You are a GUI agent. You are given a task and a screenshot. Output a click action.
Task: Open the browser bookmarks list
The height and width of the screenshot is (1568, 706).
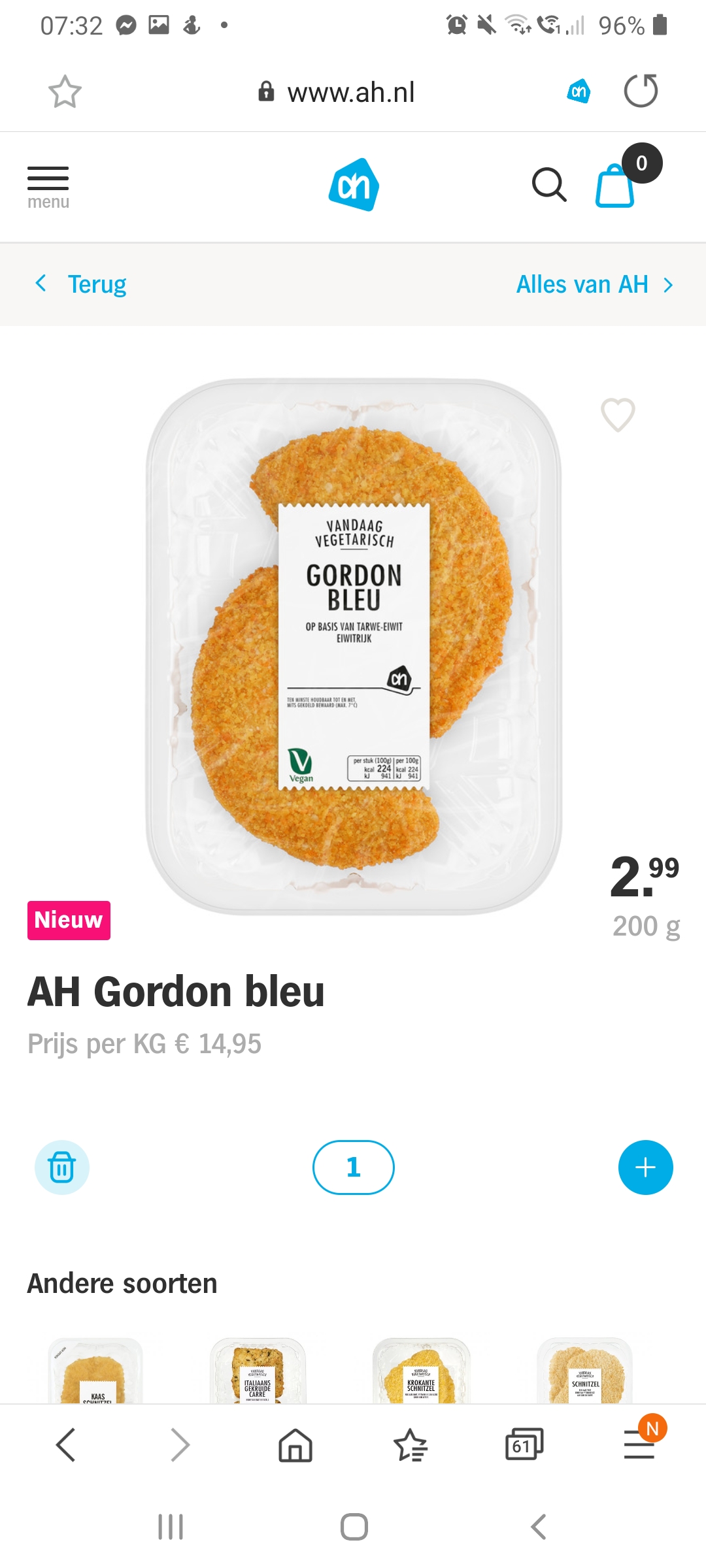(411, 1445)
